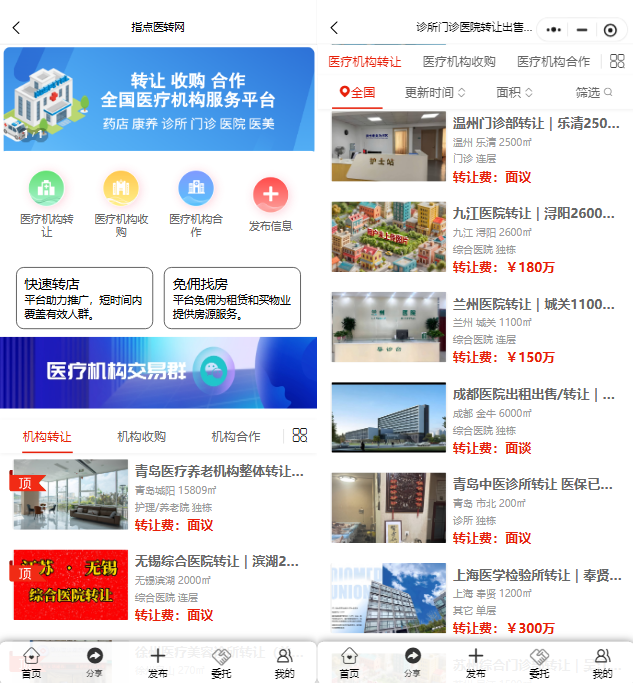Open the 兰州医院转让 listing
The height and width of the screenshot is (683, 633).
coord(533,304)
